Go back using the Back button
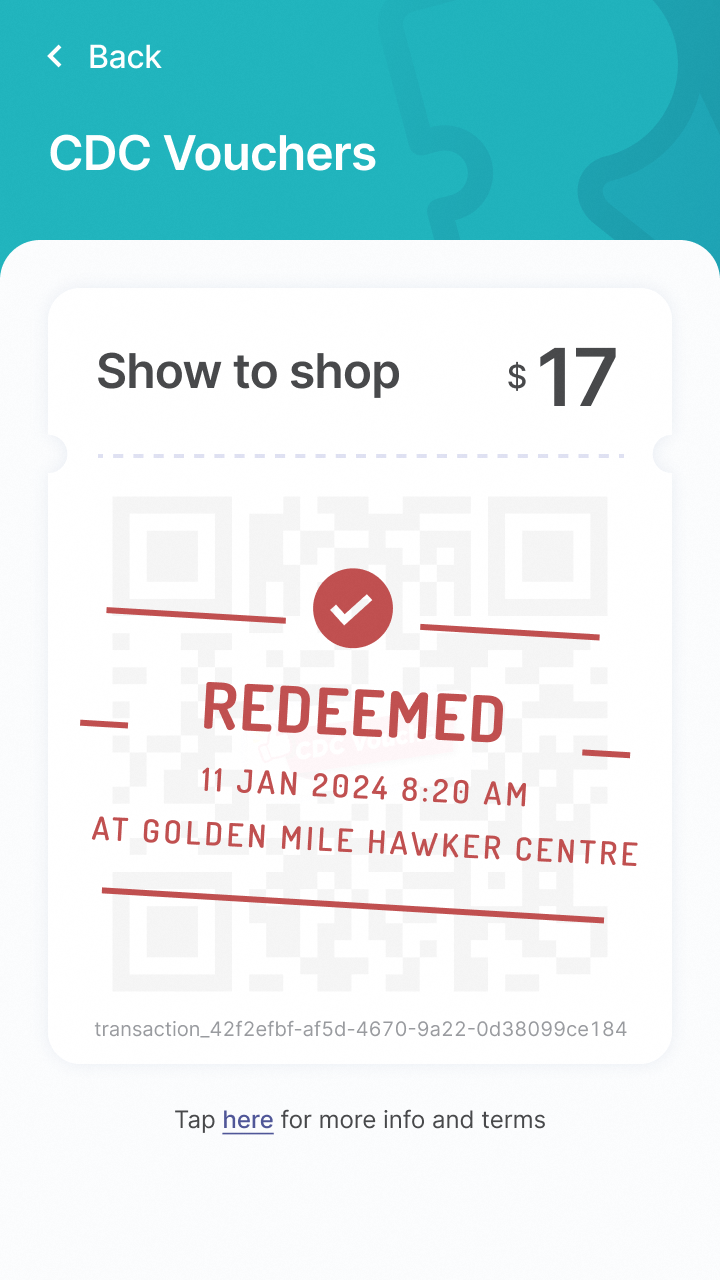Image resolution: width=720 pixels, height=1280 pixels. (x=104, y=57)
